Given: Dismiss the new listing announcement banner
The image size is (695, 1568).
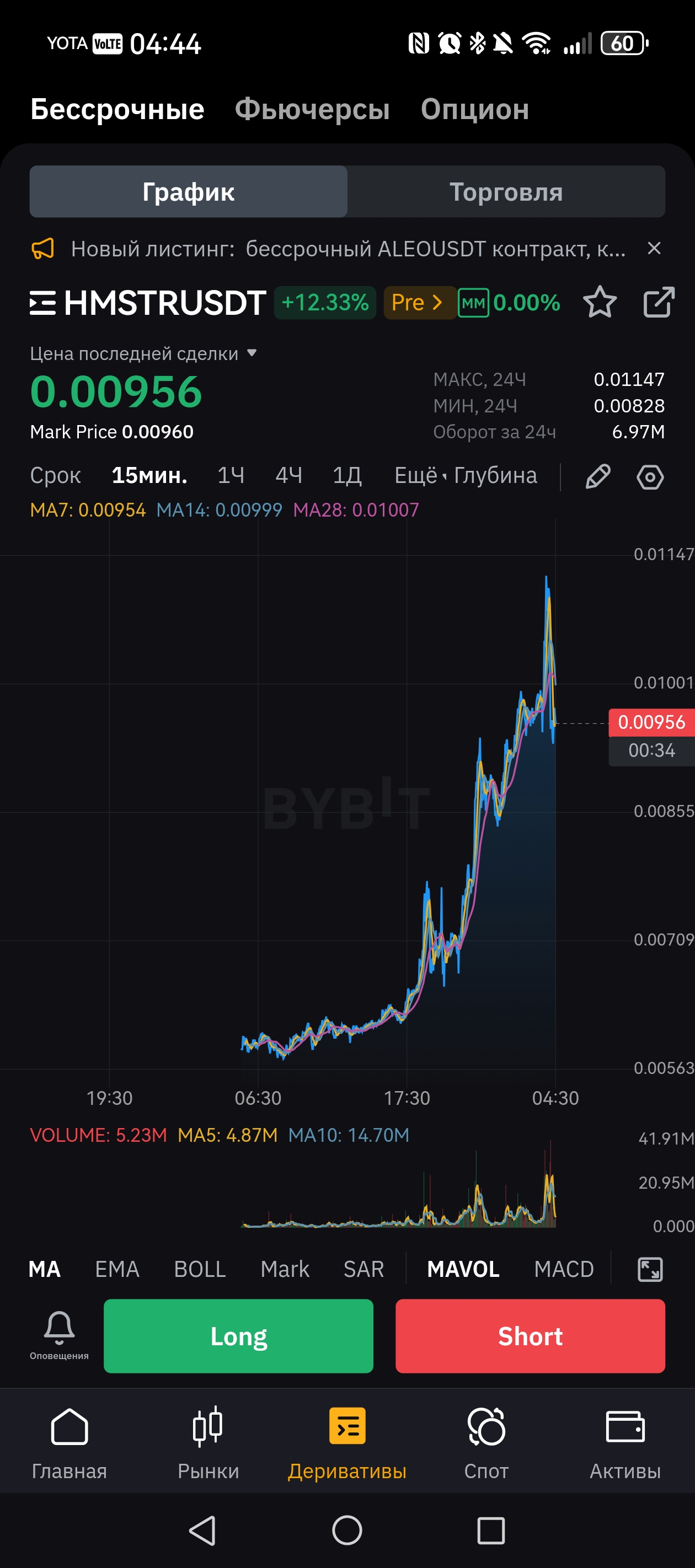Looking at the screenshot, I should (654, 248).
